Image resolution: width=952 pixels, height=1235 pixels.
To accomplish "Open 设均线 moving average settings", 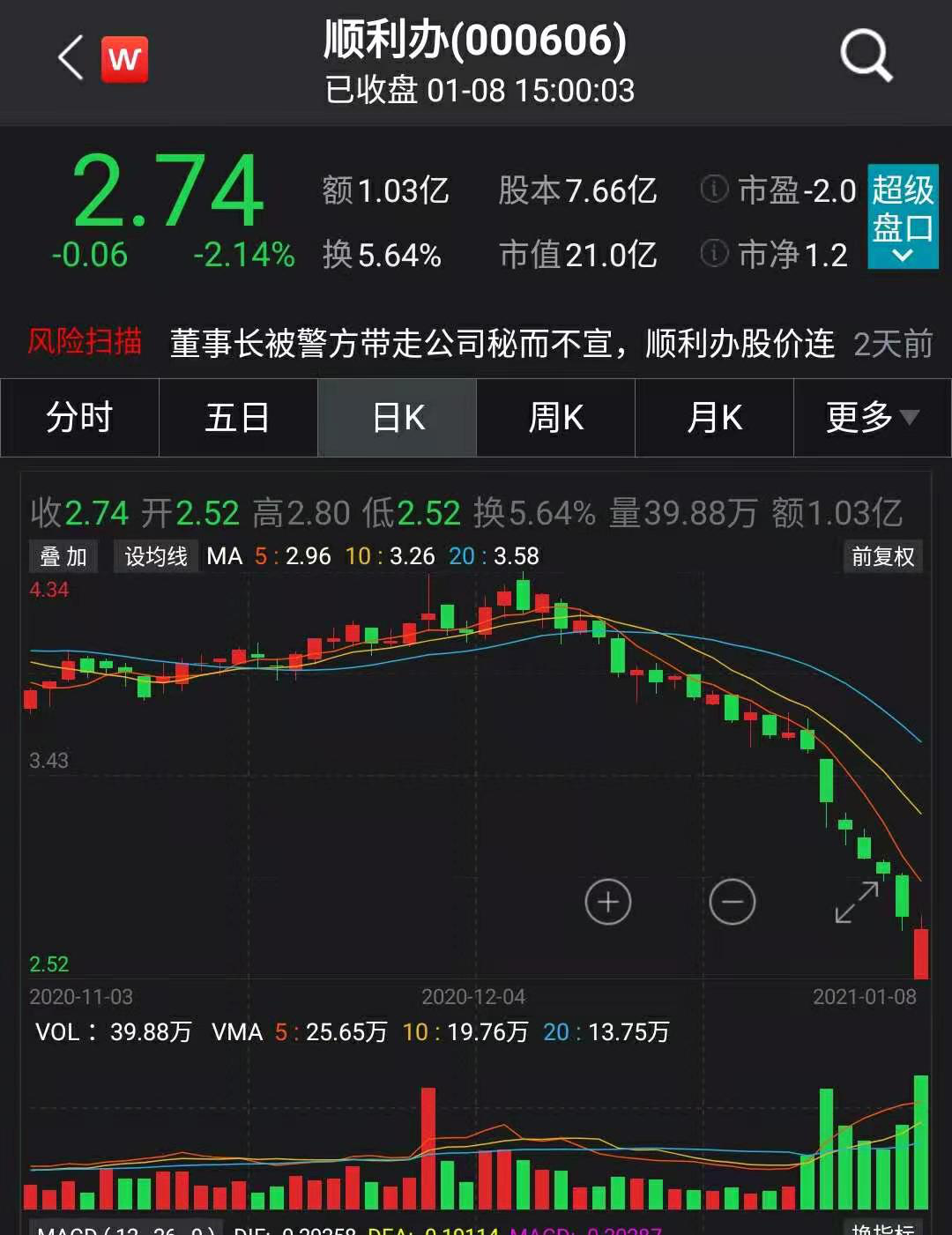I will pyautogui.click(x=156, y=556).
